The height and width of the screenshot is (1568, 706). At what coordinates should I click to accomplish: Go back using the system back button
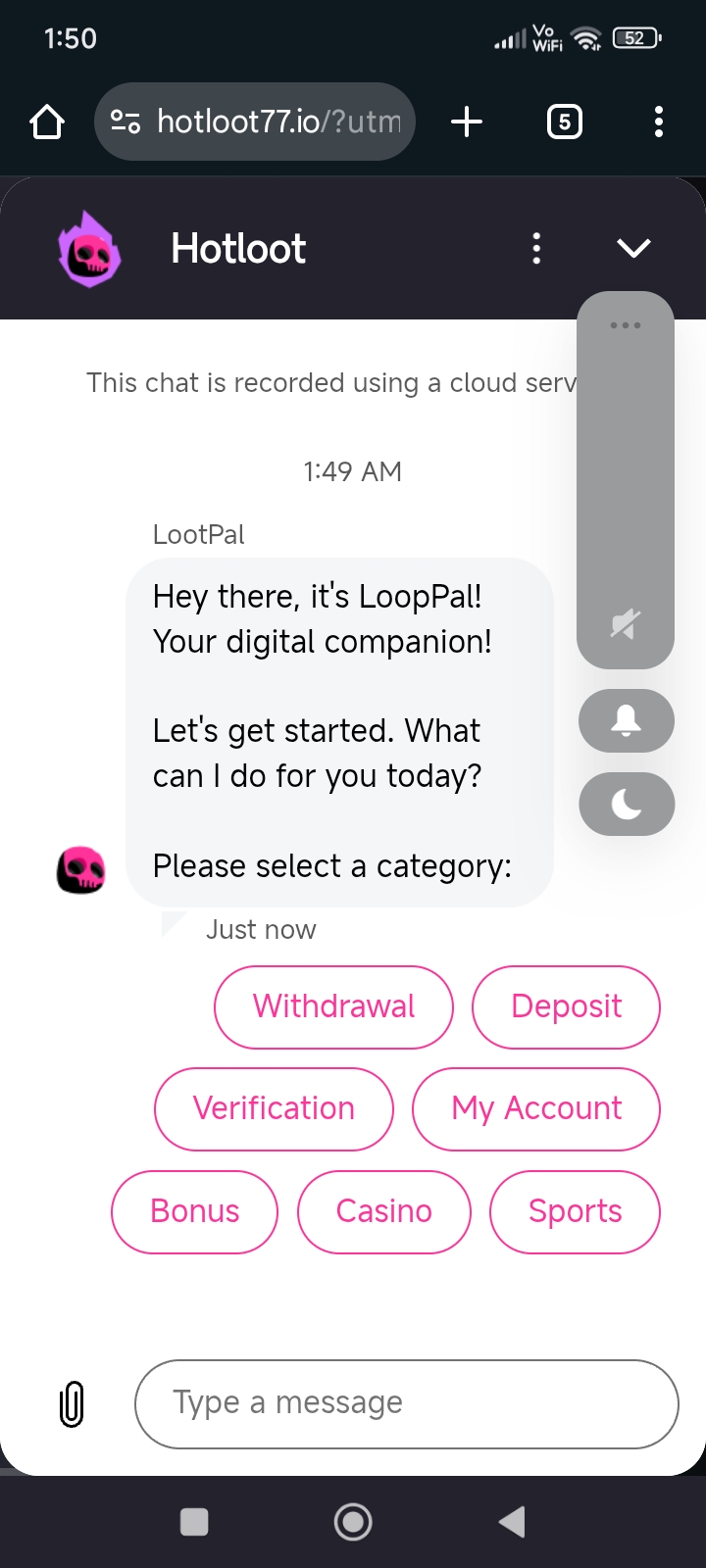point(512,1522)
